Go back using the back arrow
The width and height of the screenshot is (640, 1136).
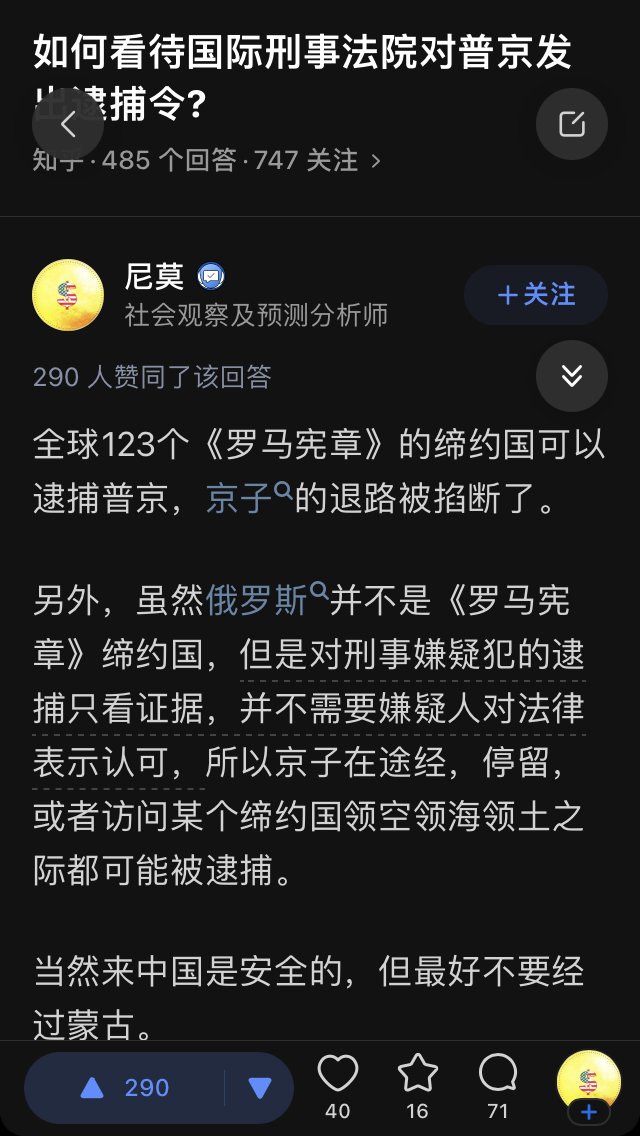68,124
